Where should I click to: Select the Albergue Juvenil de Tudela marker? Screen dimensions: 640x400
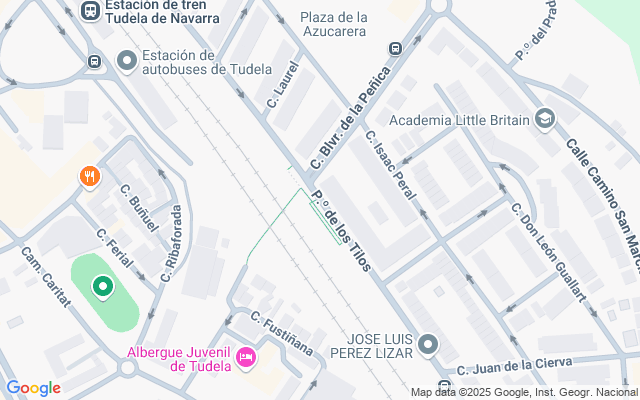(246, 357)
